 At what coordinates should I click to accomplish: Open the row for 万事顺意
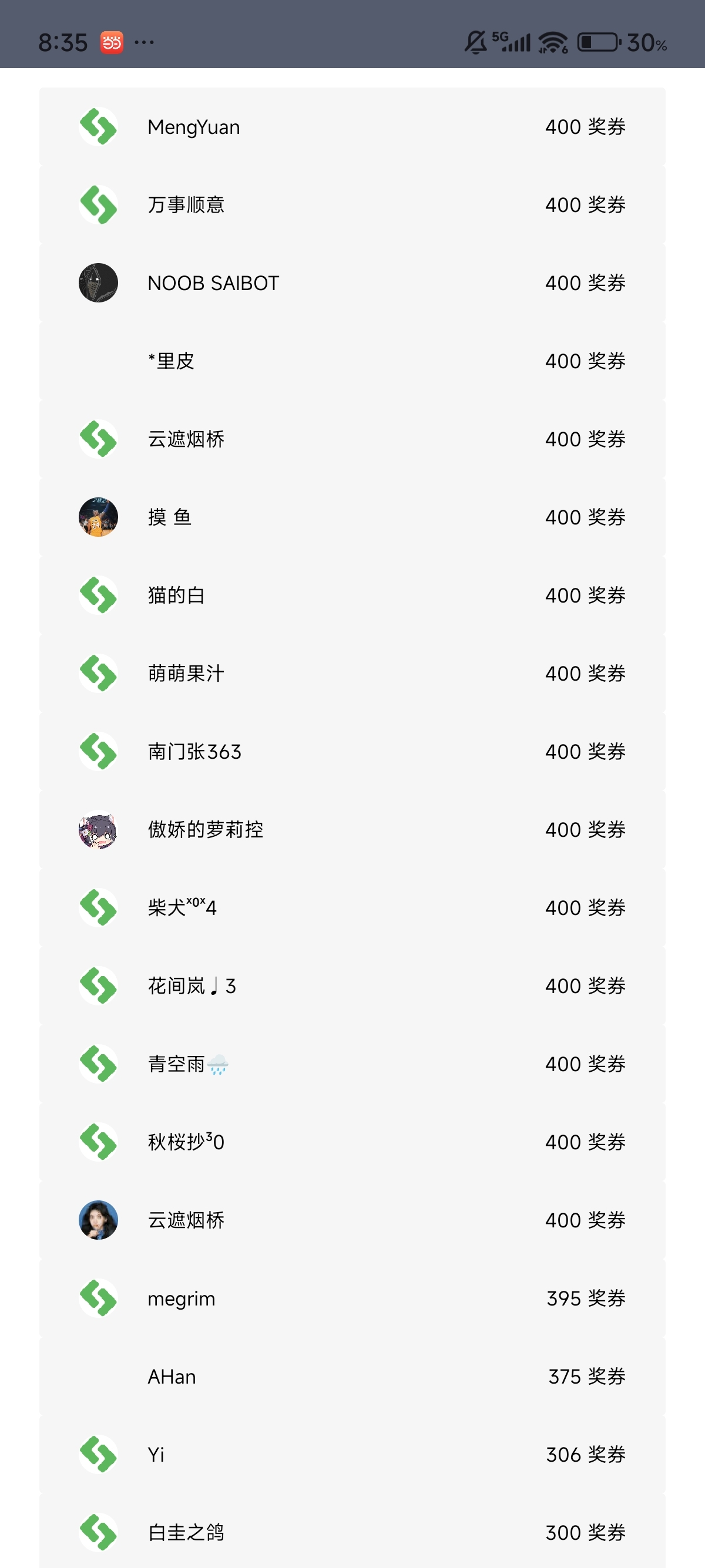point(352,204)
